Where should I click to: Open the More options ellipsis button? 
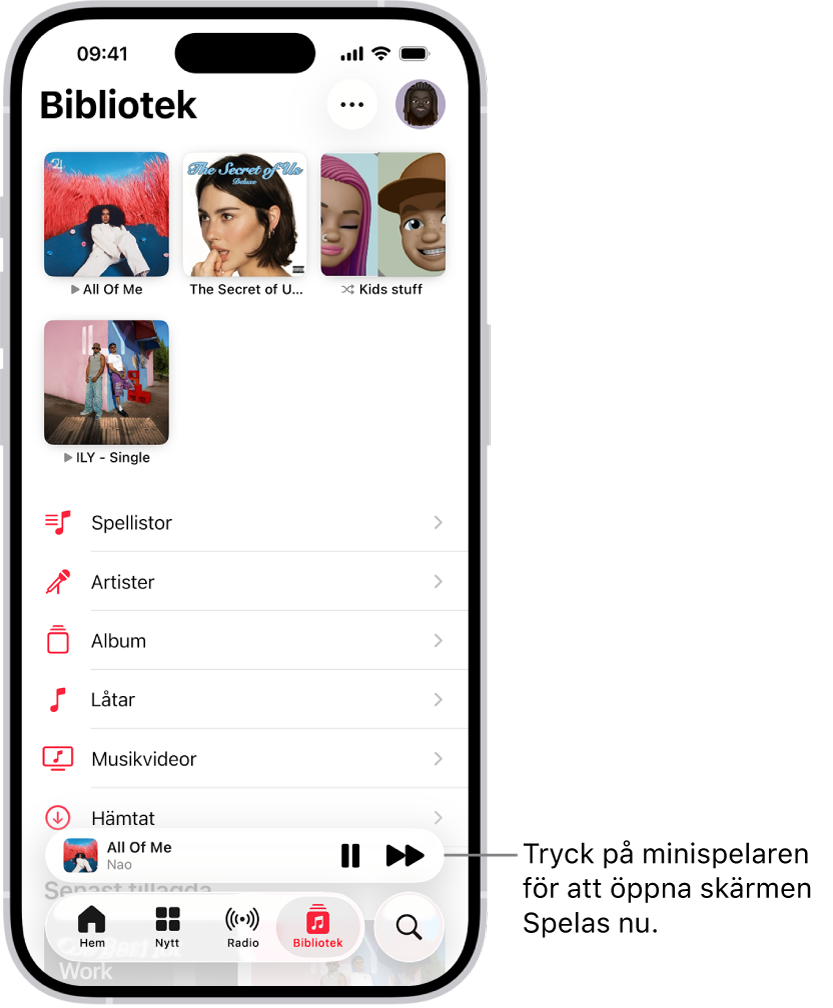click(x=352, y=104)
